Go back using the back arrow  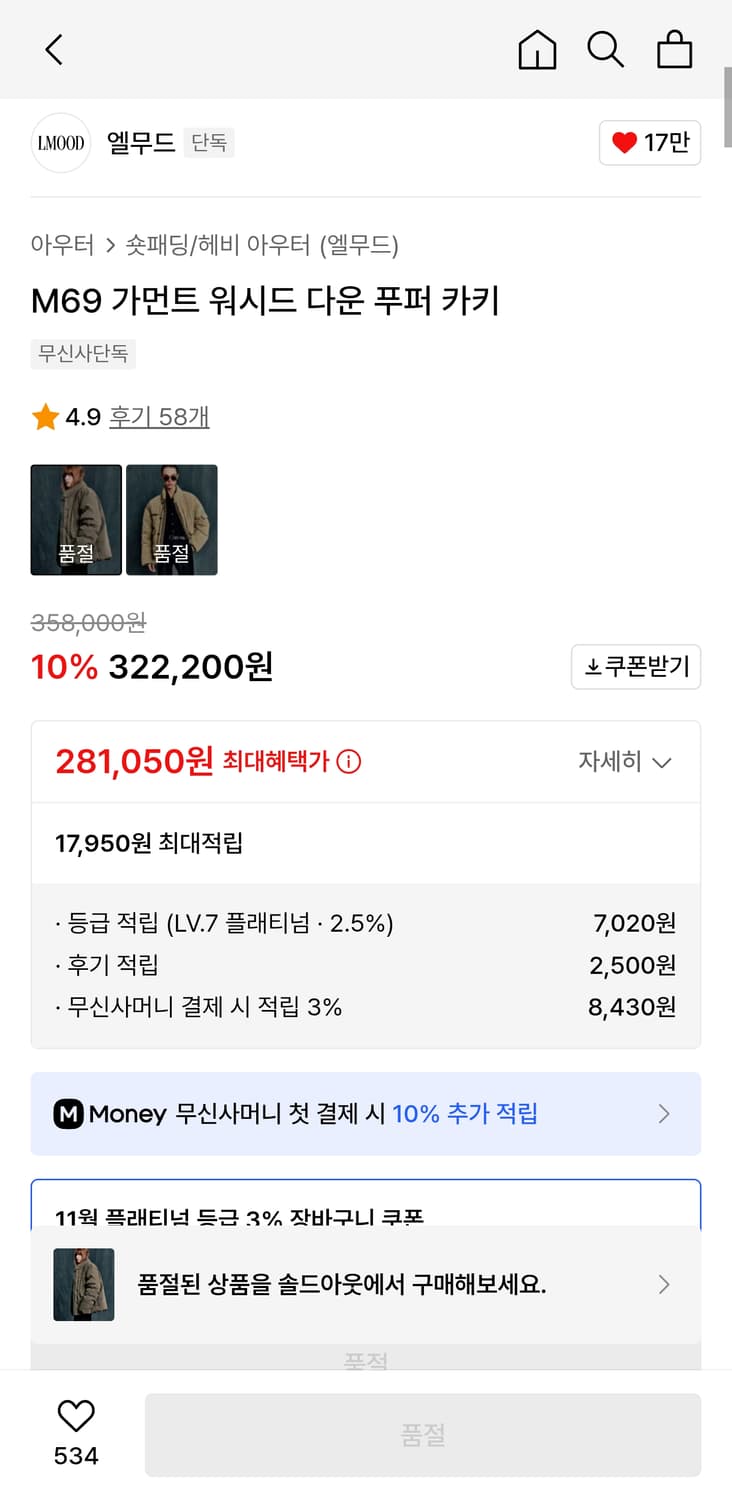pyautogui.click(x=53, y=49)
